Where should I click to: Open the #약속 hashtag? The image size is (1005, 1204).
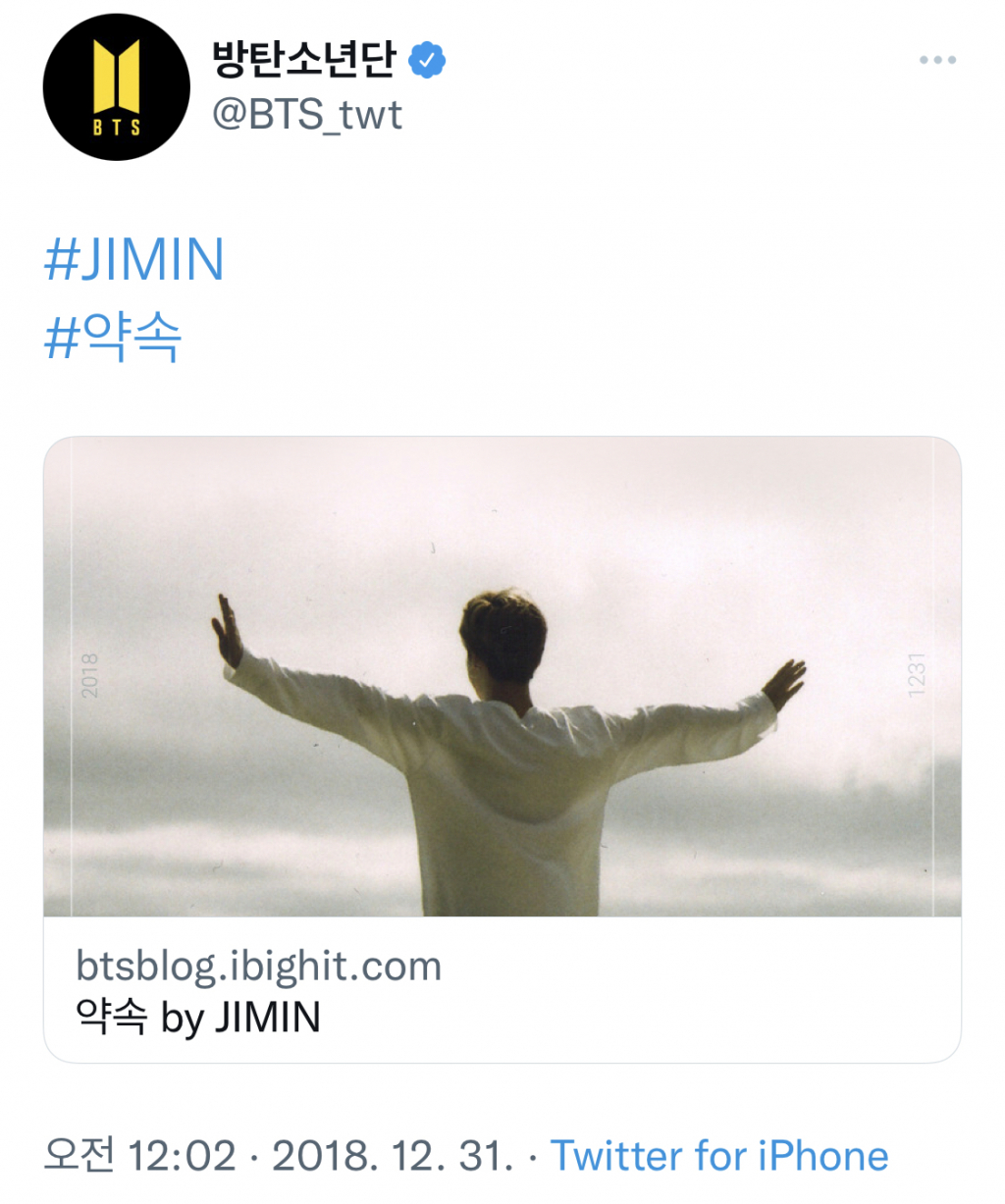coord(114,338)
